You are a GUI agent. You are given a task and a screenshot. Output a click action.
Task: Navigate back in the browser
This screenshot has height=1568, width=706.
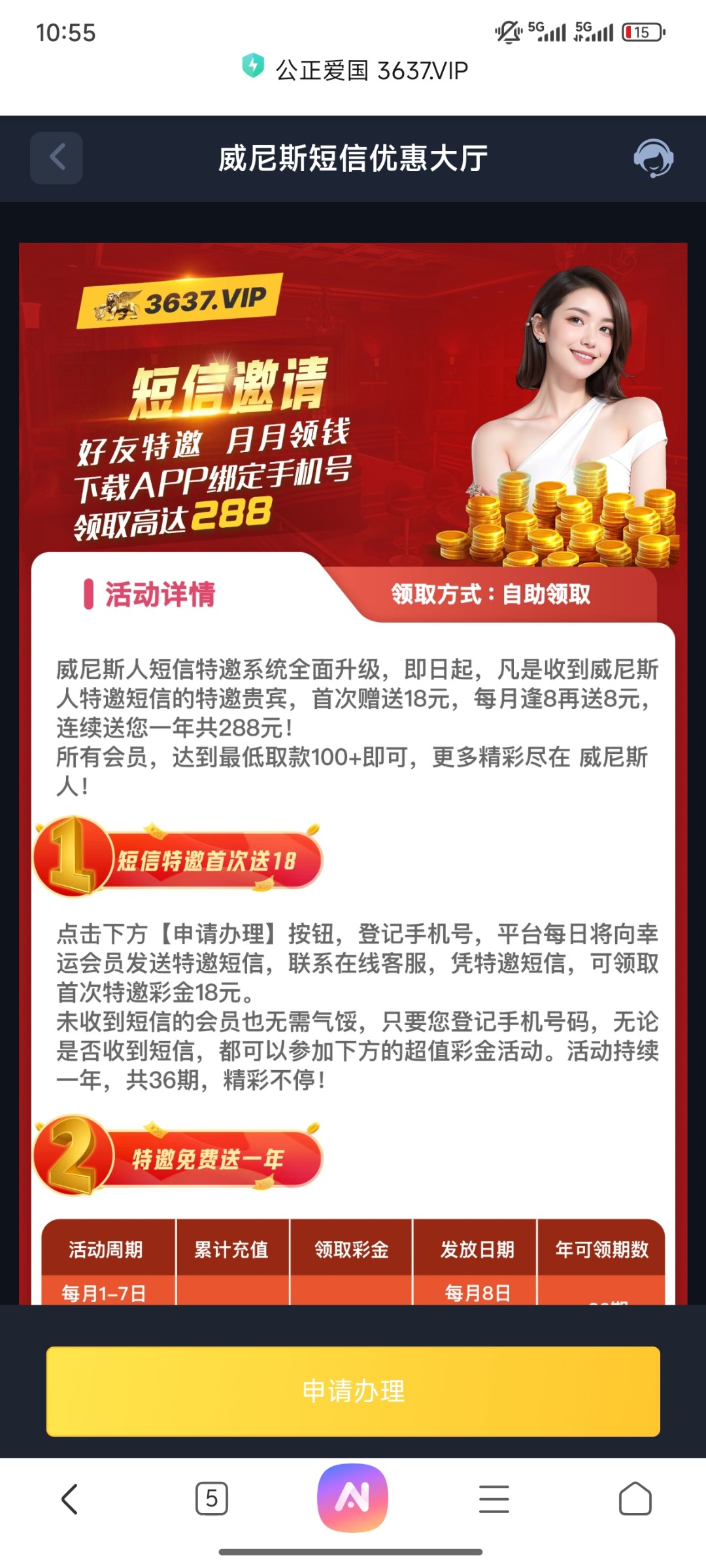click(x=70, y=1498)
